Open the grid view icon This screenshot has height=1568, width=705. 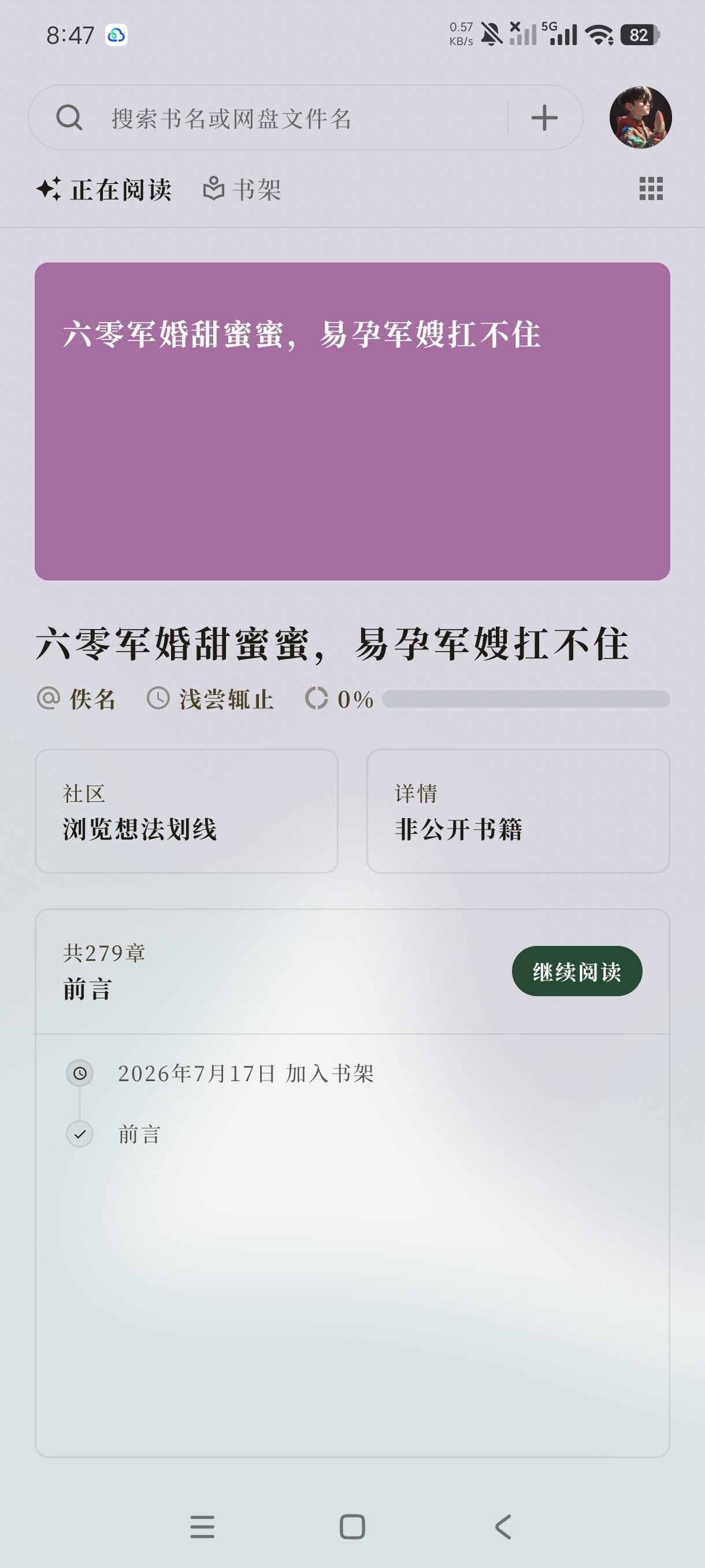point(651,188)
